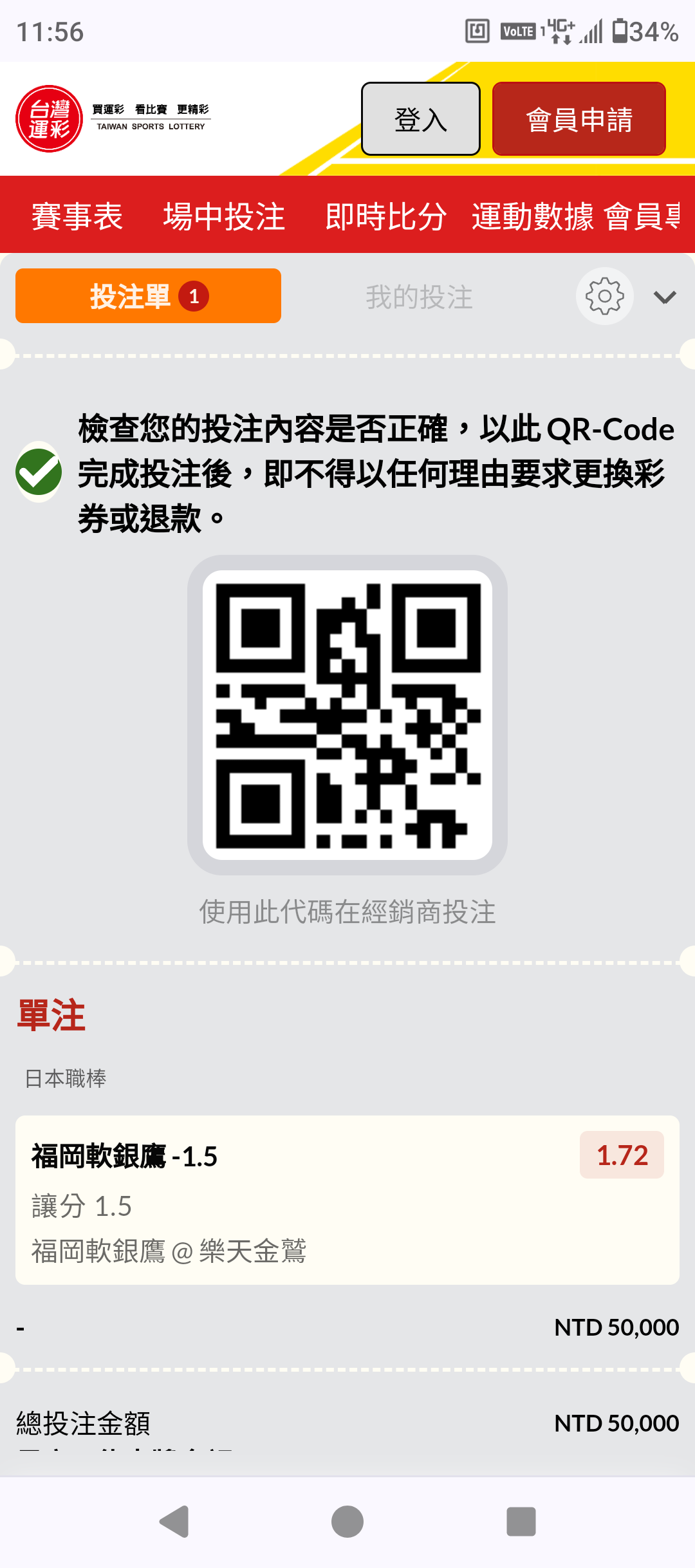695x1568 pixels.
Task: Switch to 我的投注 tab
Action: click(x=420, y=297)
